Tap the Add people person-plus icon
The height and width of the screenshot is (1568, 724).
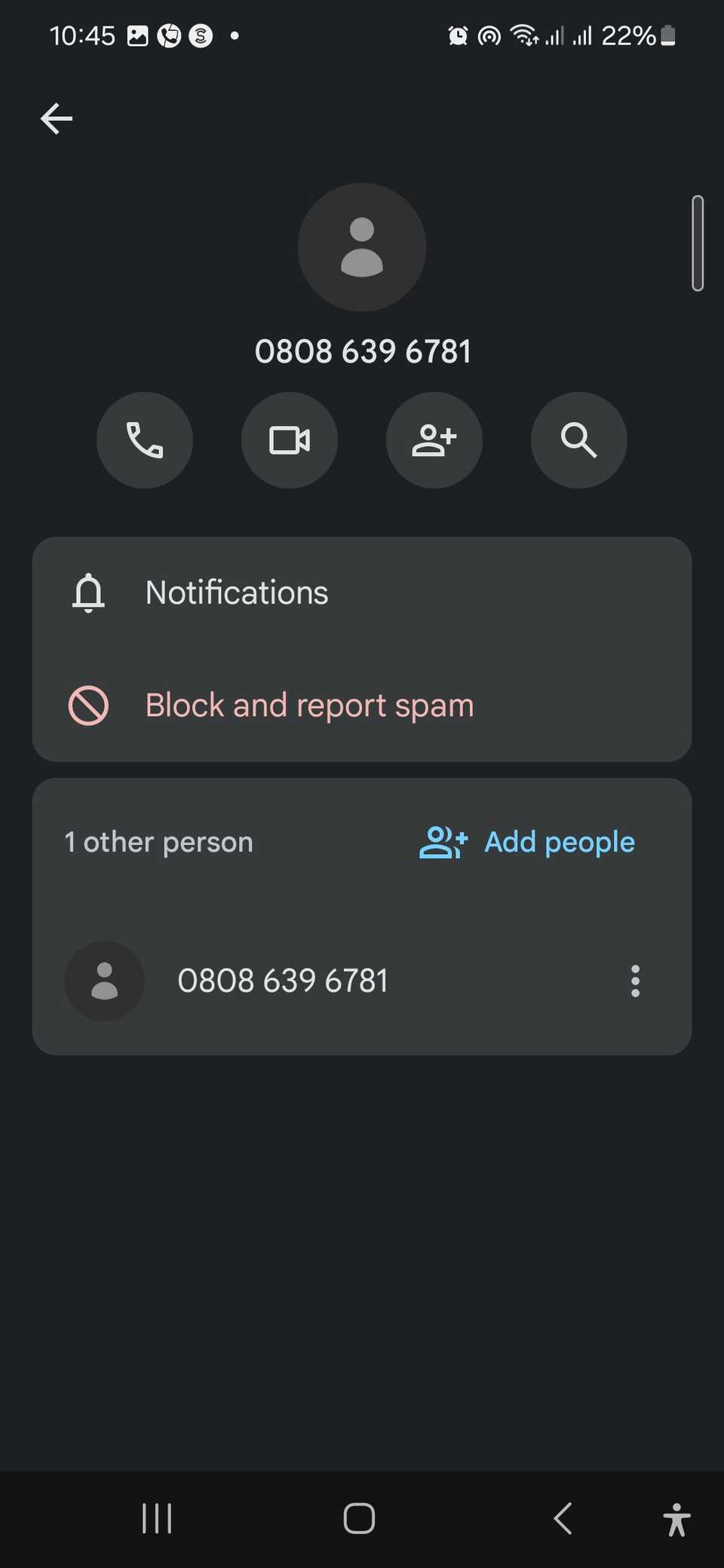point(443,842)
